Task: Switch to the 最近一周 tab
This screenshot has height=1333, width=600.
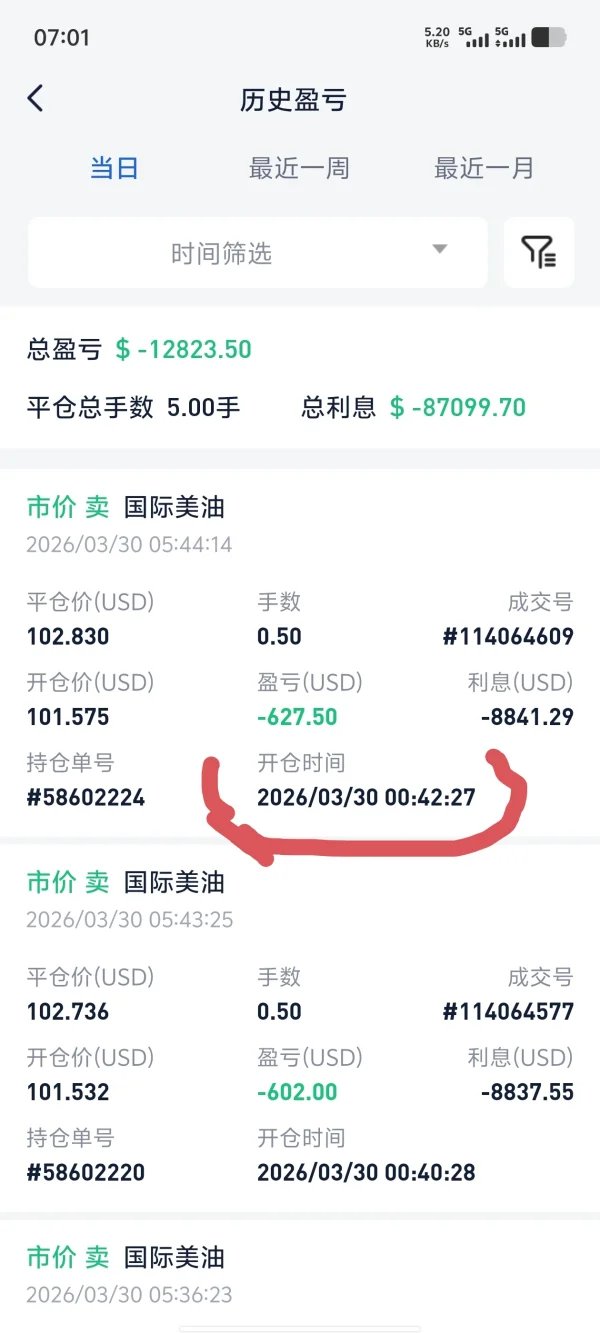Action: click(299, 168)
